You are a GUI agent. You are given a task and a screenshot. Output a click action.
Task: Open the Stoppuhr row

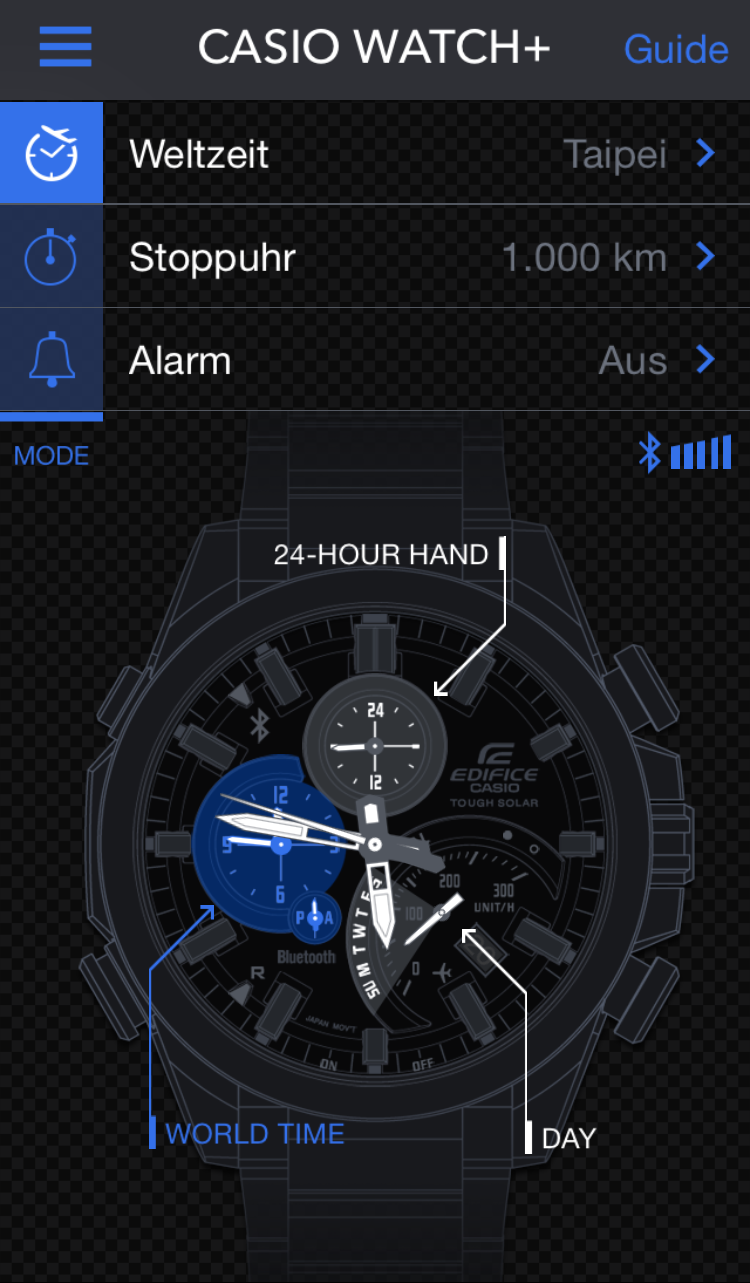[427, 257]
